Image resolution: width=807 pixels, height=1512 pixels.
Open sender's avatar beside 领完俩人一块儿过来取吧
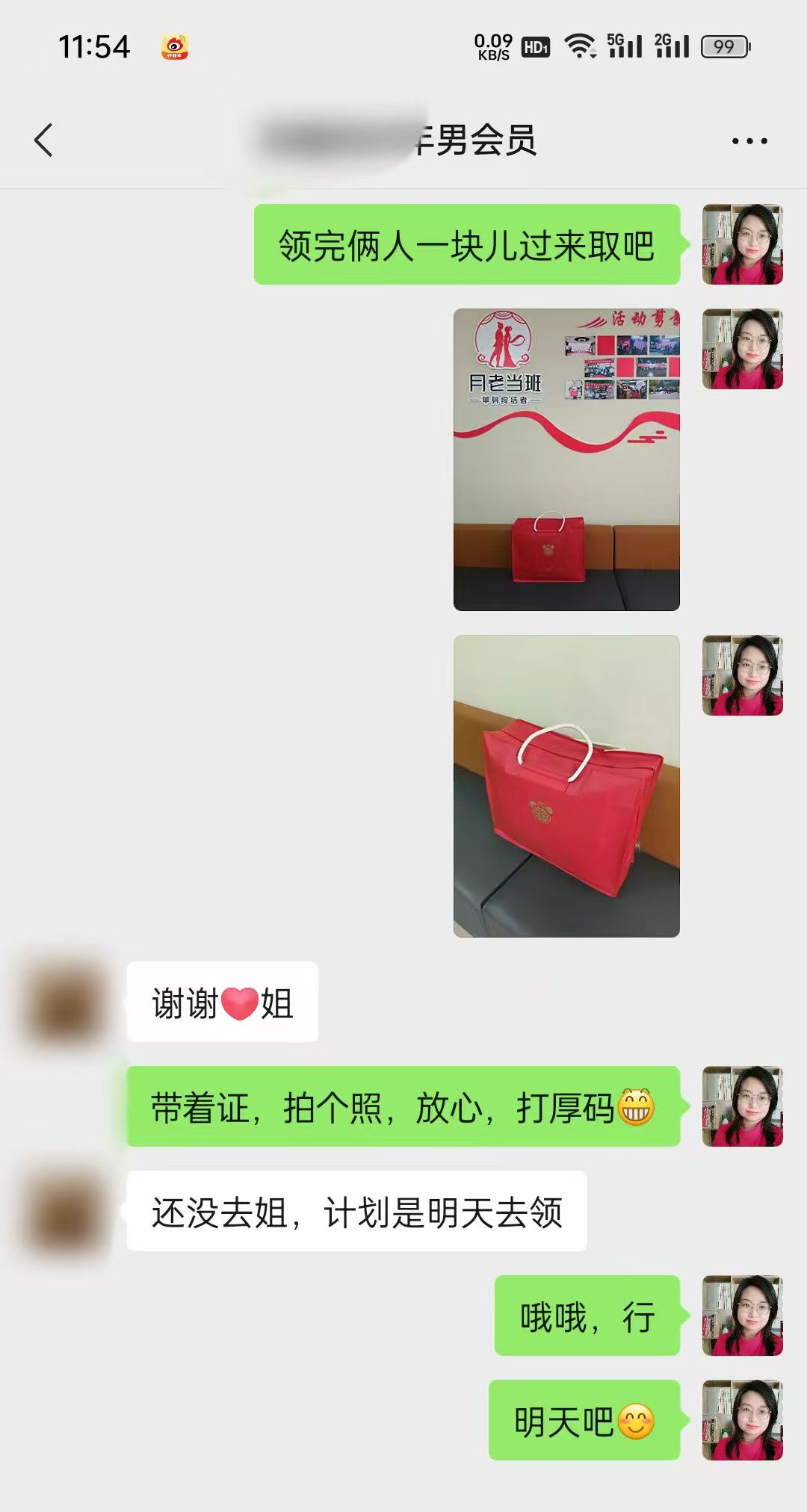coord(743,244)
